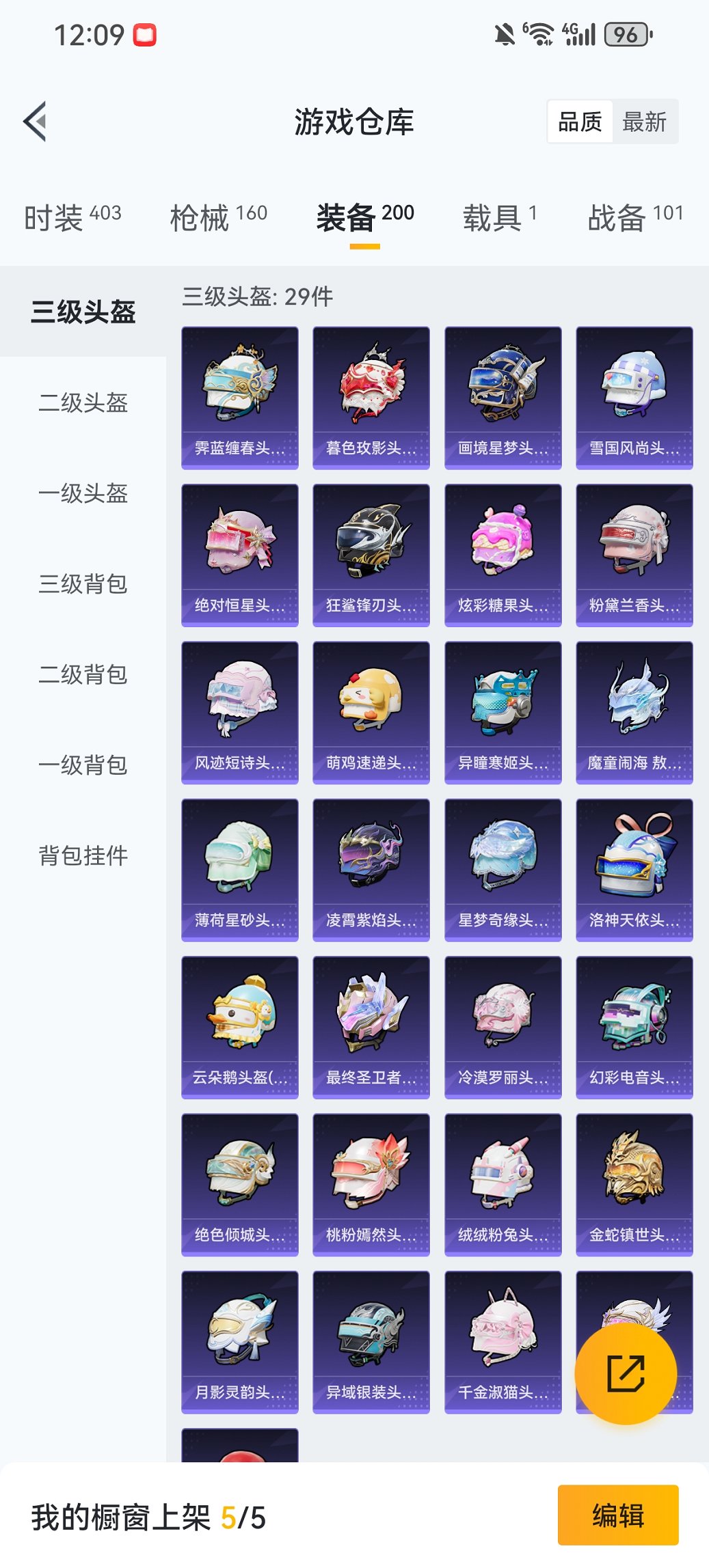View the 载具 1 category tab

pyautogui.click(x=497, y=215)
